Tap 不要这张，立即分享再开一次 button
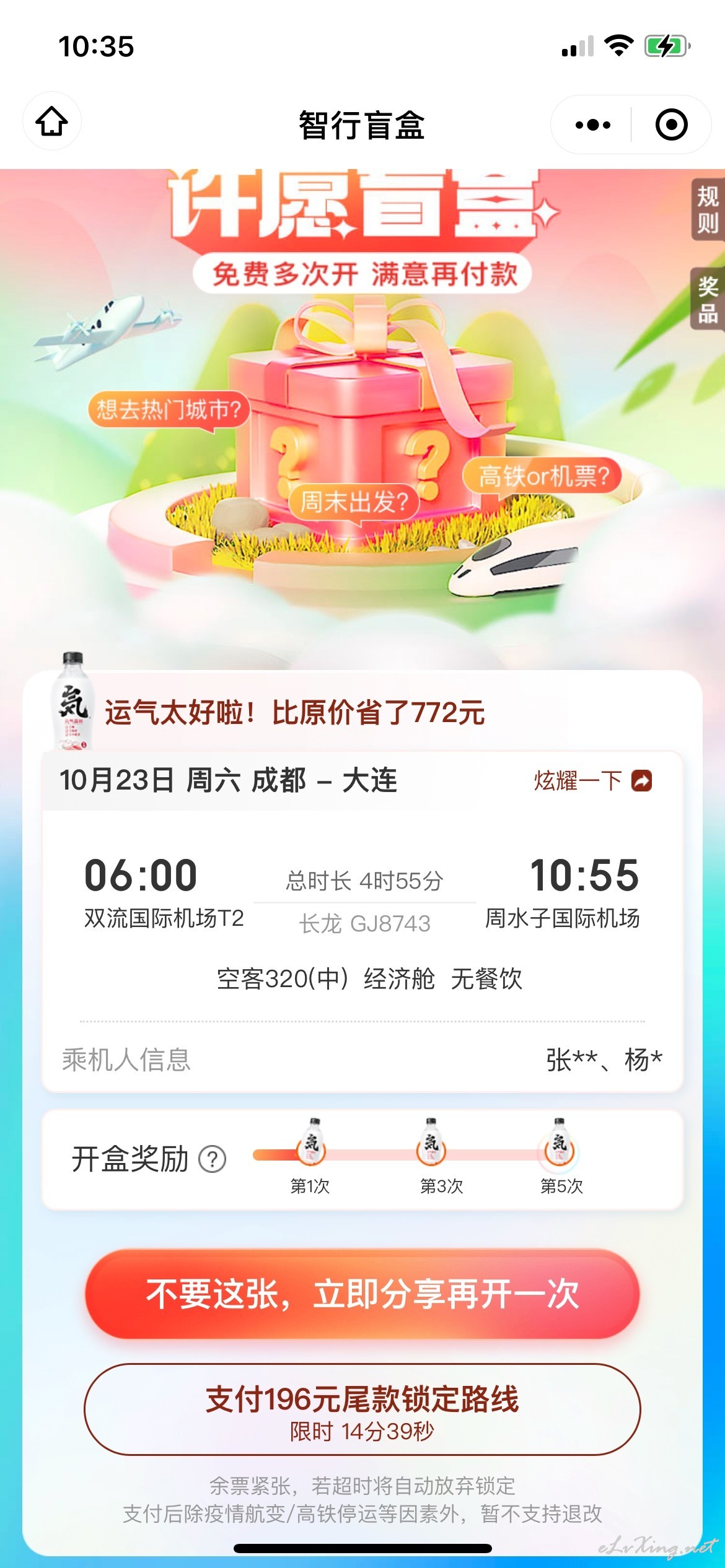The image size is (725, 1568). coord(362,1293)
